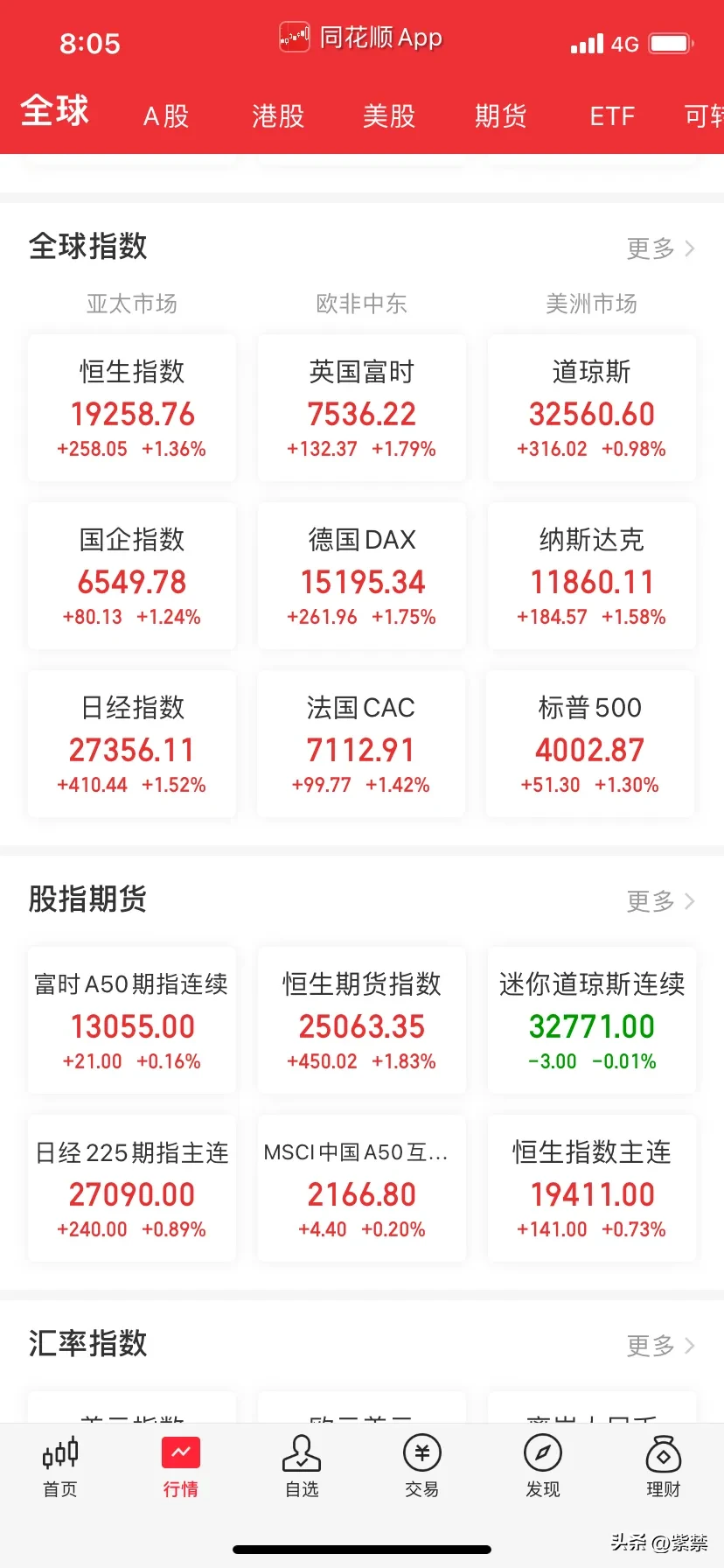Open 更多 next to 股指期货
The width and height of the screenshot is (724, 1568).
click(661, 901)
